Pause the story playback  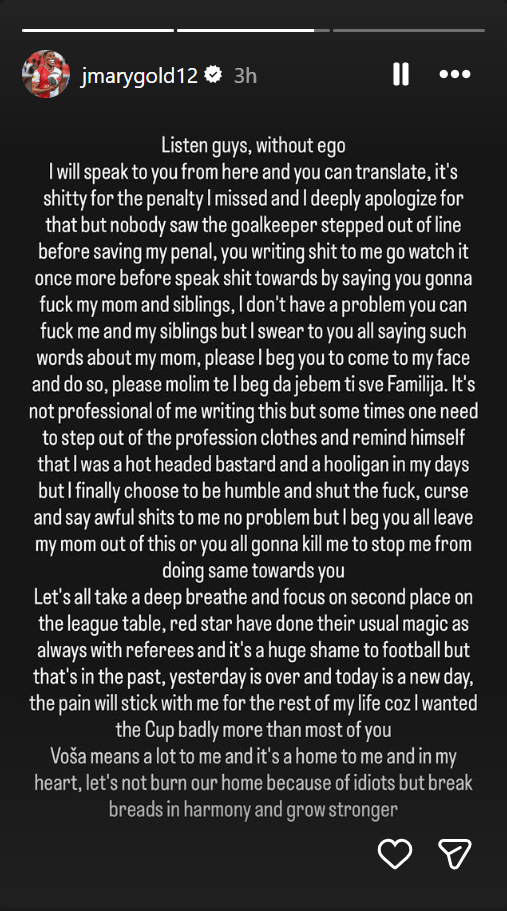tap(401, 74)
